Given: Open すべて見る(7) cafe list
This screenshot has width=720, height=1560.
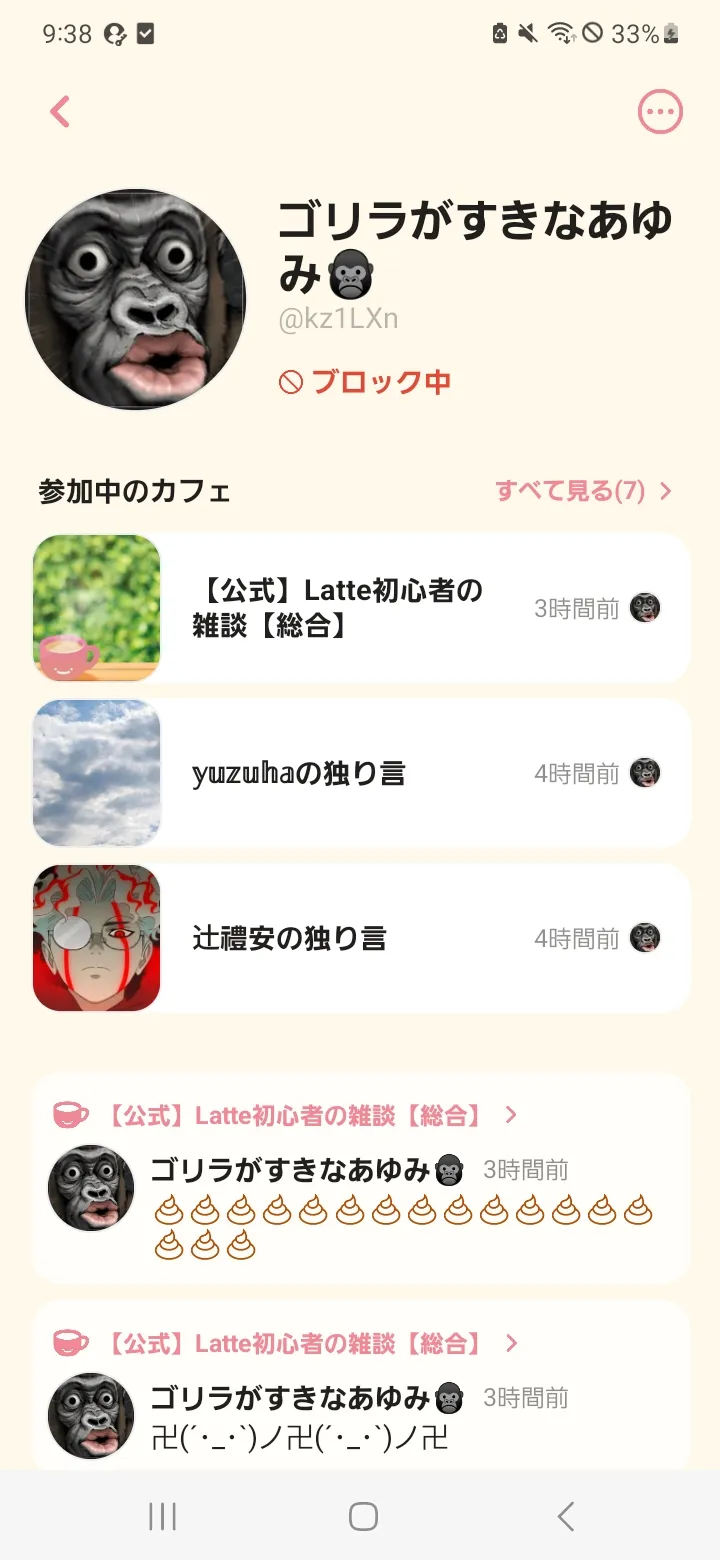Looking at the screenshot, I should [583, 491].
